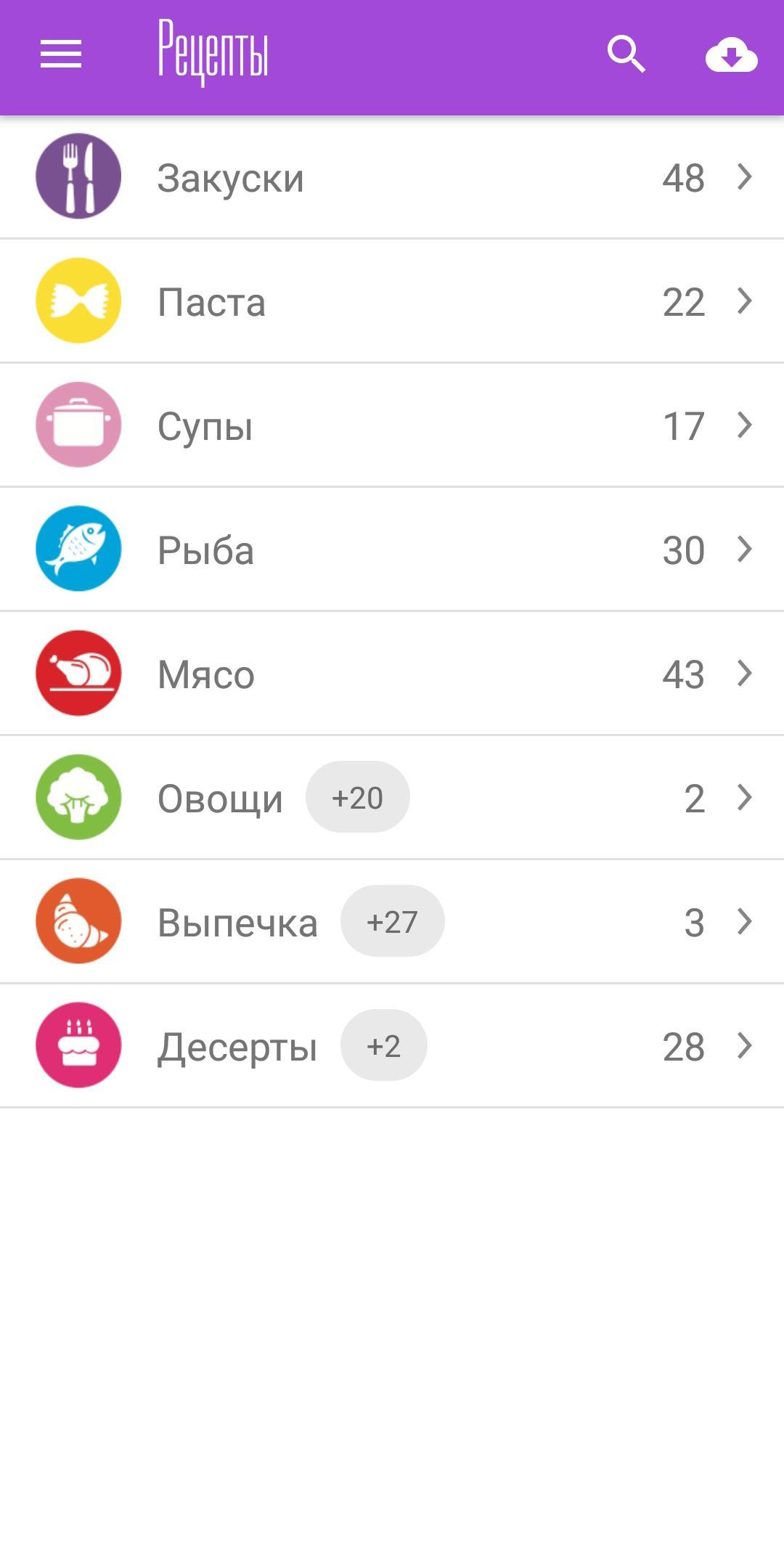The width and height of the screenshot is (784, 1568).
Task: Tap the +2 badge next to Десерты
Action: pos(383,1046)
